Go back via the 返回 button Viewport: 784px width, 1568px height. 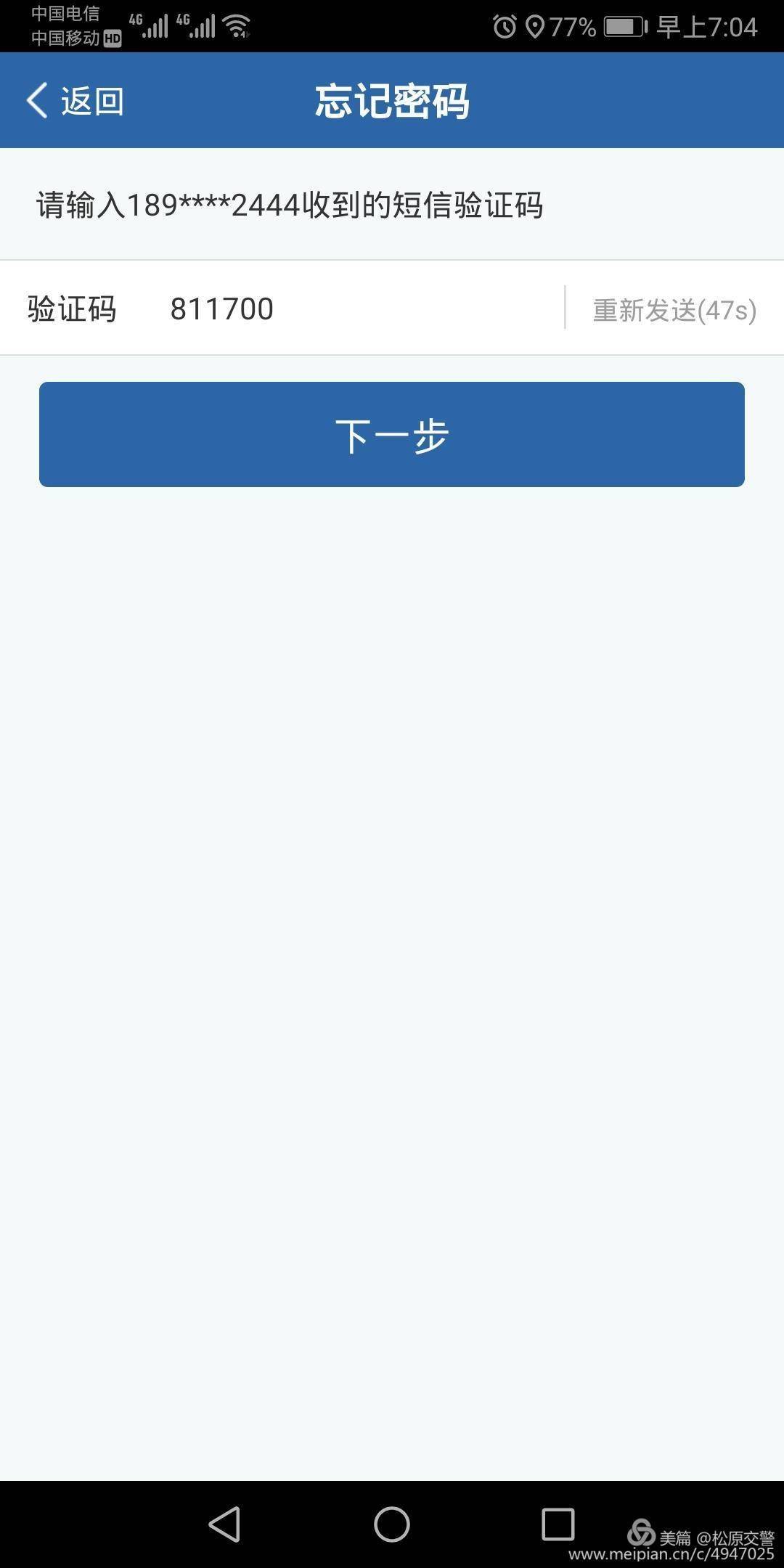pos(75,101)
